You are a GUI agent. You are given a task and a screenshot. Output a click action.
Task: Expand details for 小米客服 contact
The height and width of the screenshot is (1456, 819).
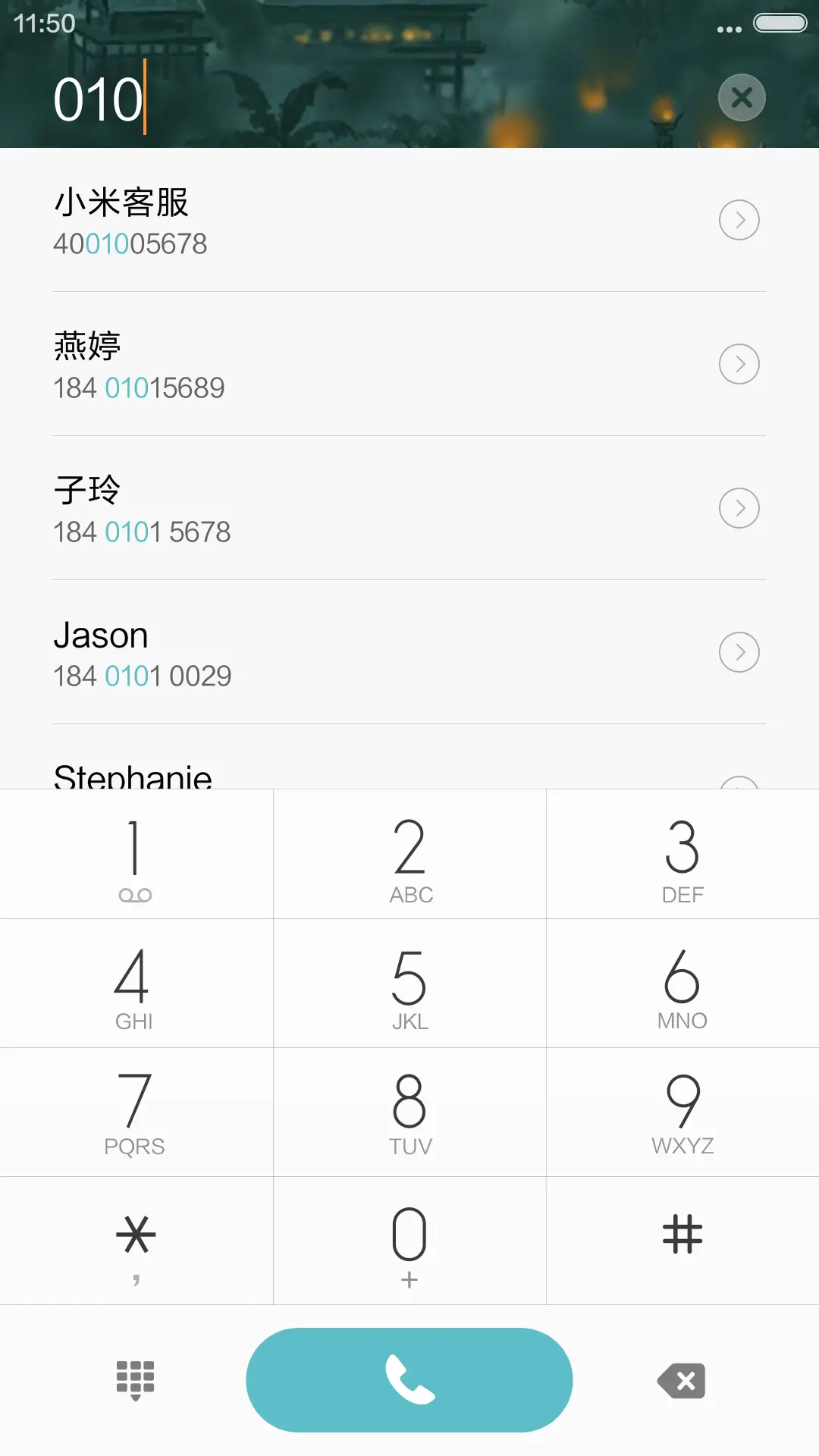tap(739, 220)
